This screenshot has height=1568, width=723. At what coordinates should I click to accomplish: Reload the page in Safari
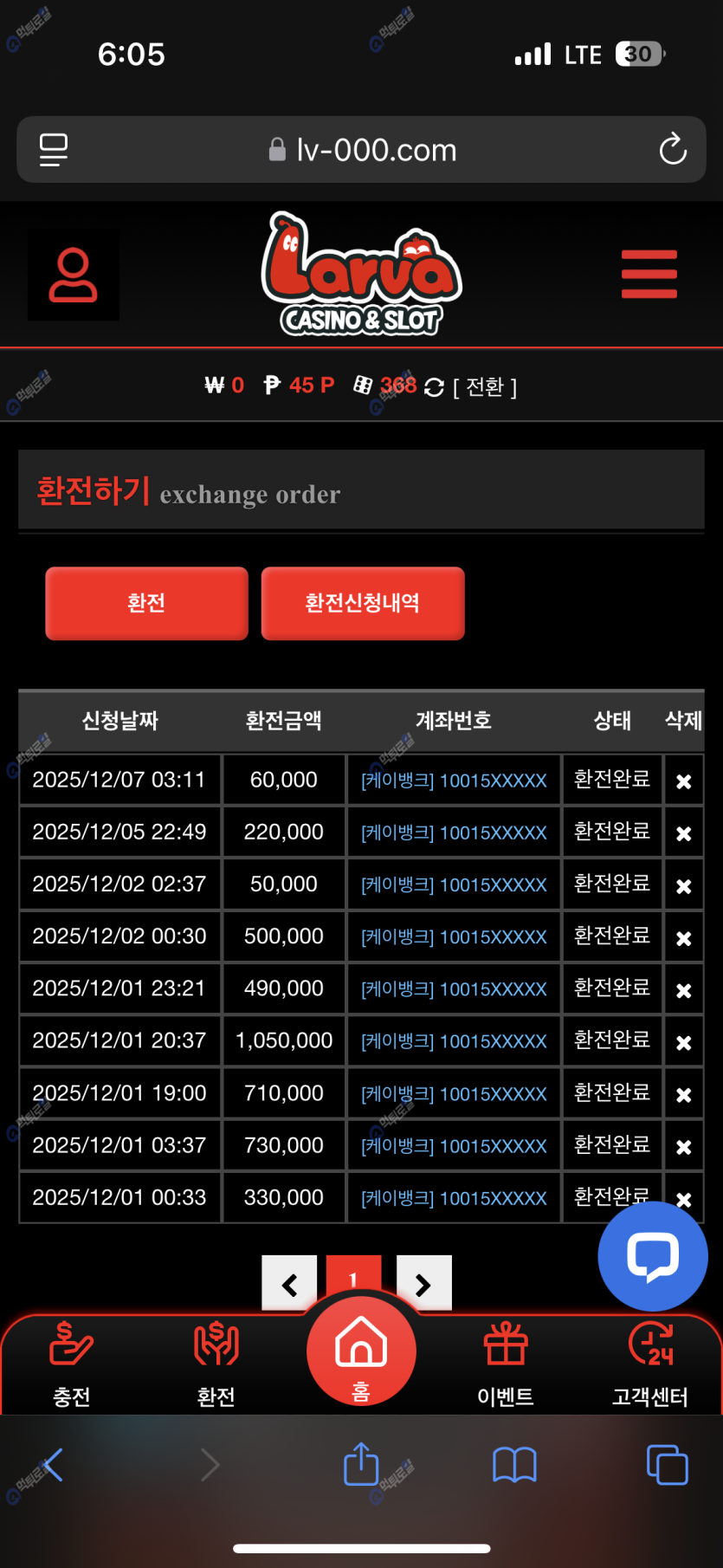click(673, 150)
